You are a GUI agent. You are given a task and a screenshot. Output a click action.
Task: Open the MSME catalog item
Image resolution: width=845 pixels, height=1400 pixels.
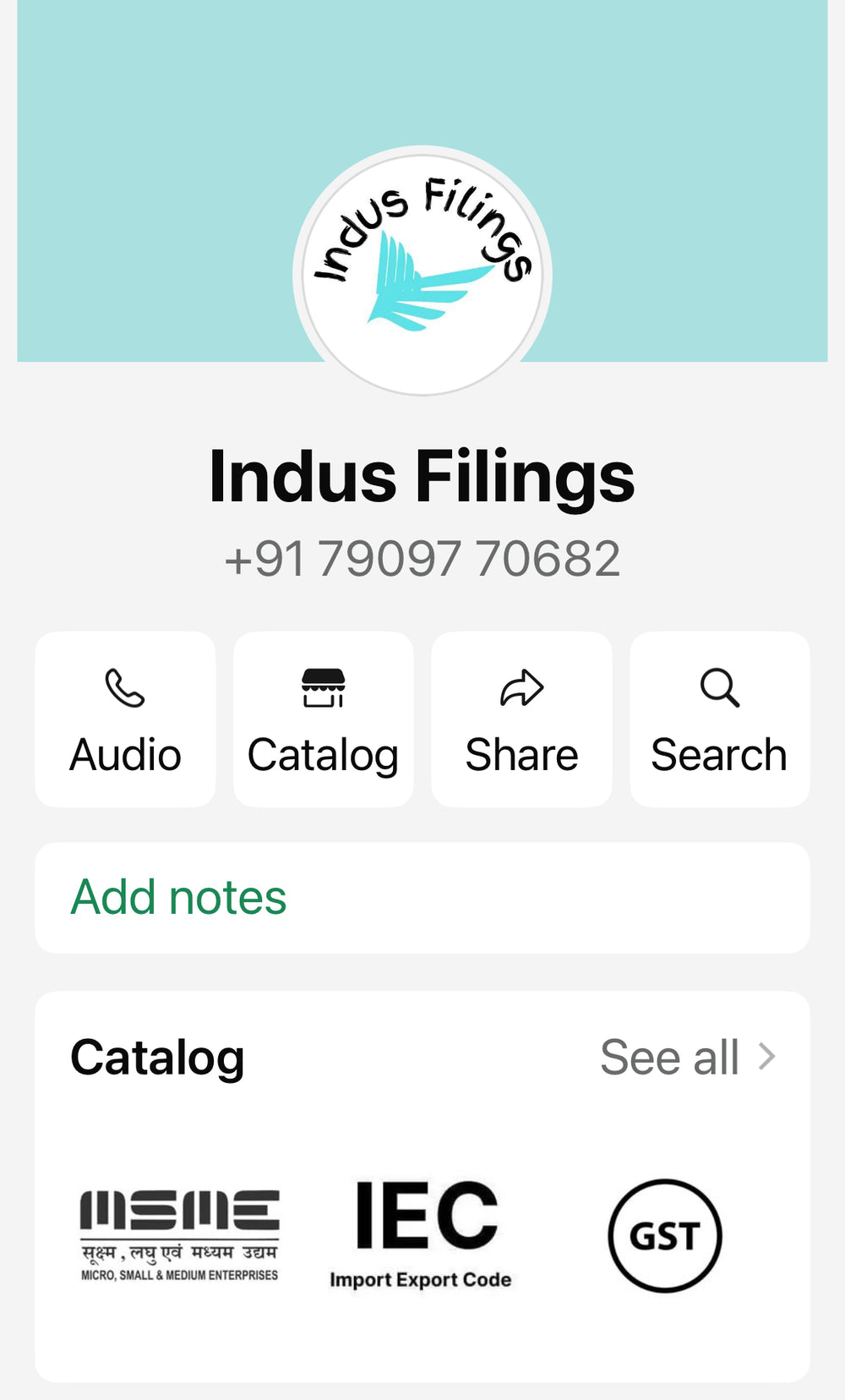point(179,1235)
